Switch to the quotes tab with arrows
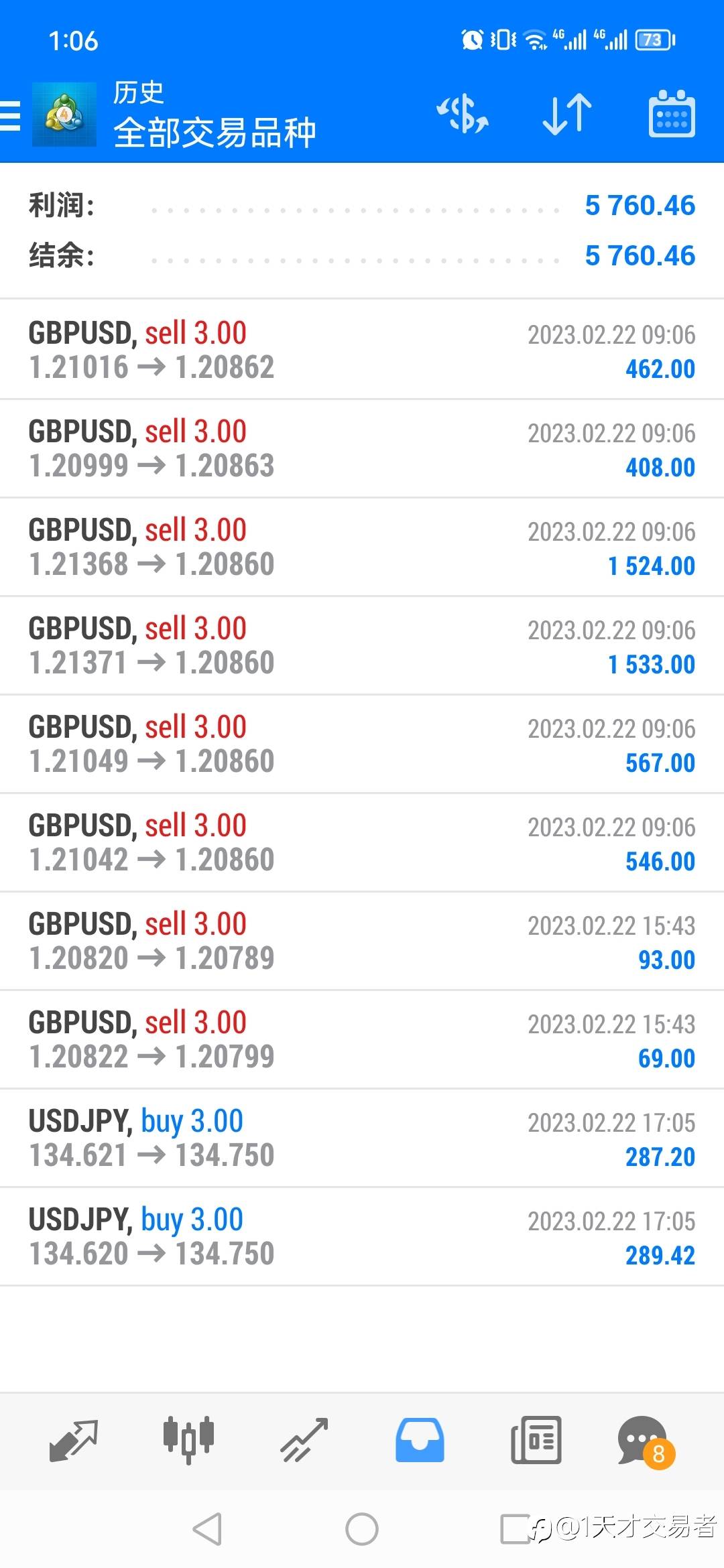The width and height of the screenshot is (724, 1568). tap(74, 1440)
